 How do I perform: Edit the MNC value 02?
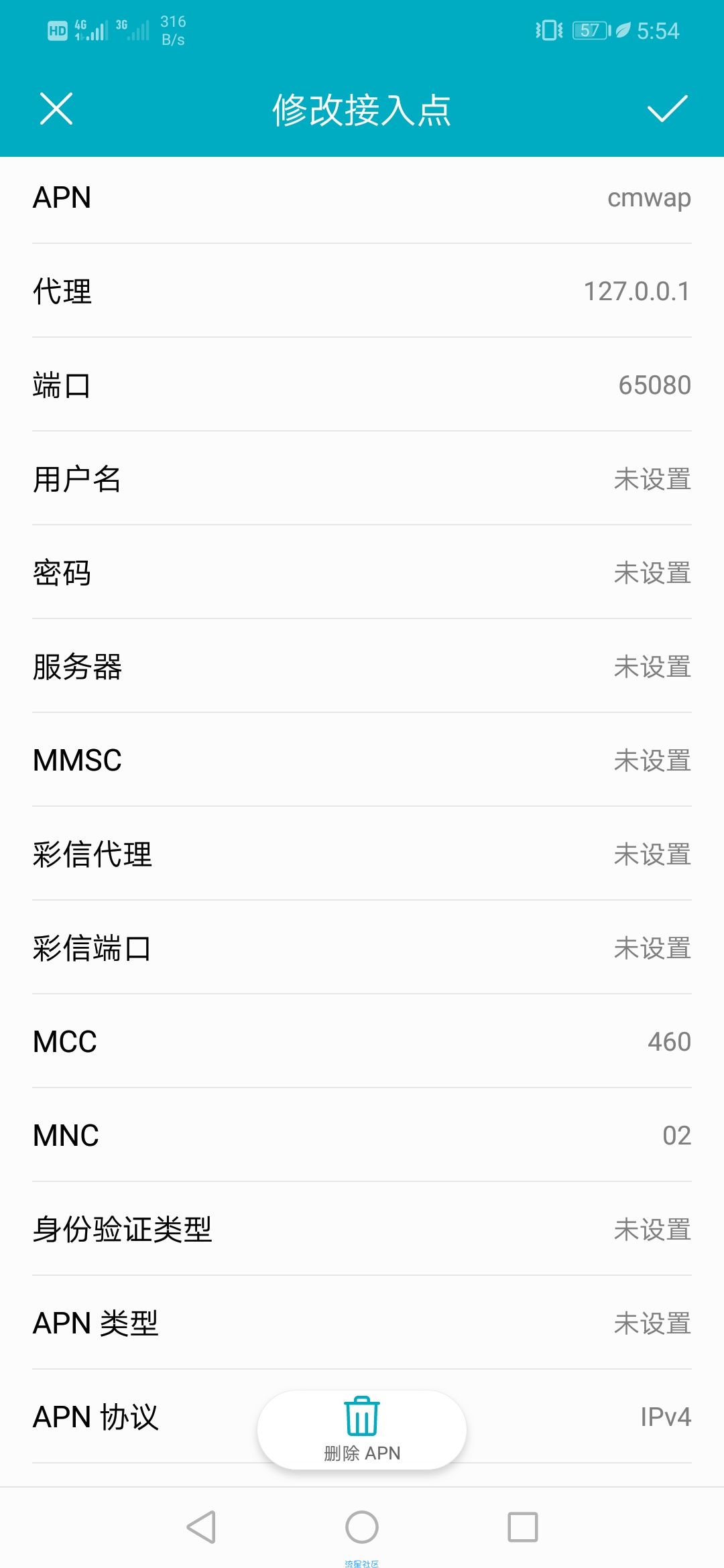point(362,1136)
